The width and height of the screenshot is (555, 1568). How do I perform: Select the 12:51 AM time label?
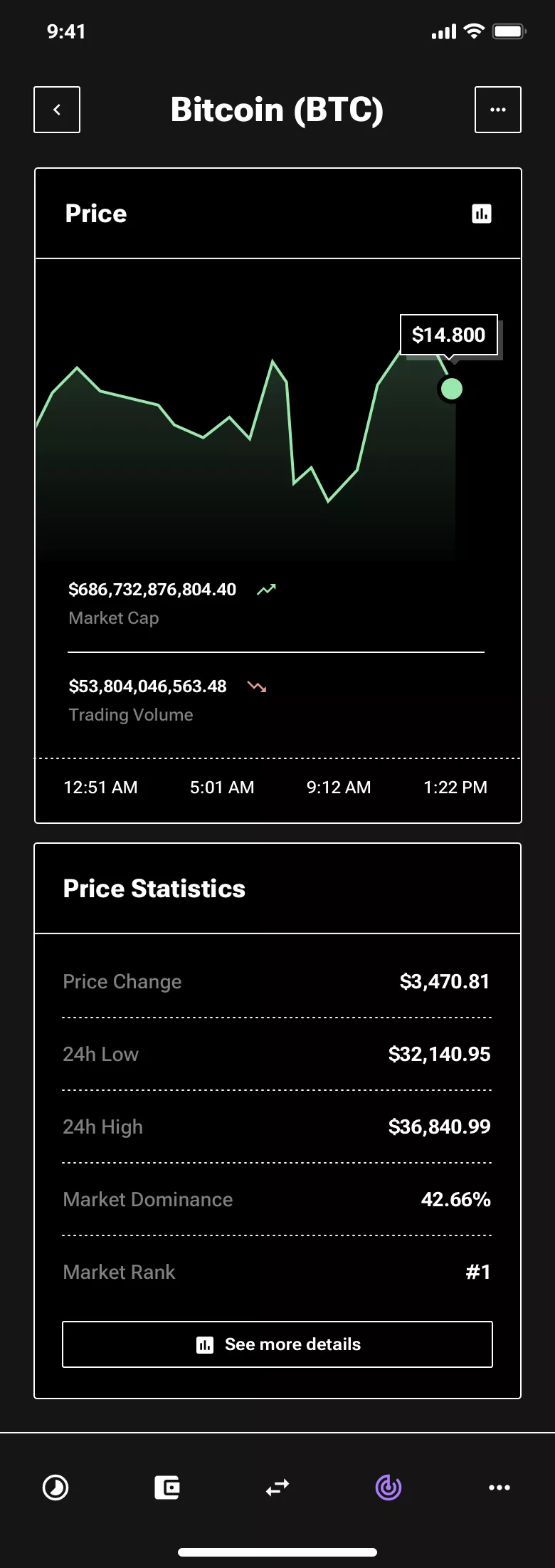coord(101,787)
